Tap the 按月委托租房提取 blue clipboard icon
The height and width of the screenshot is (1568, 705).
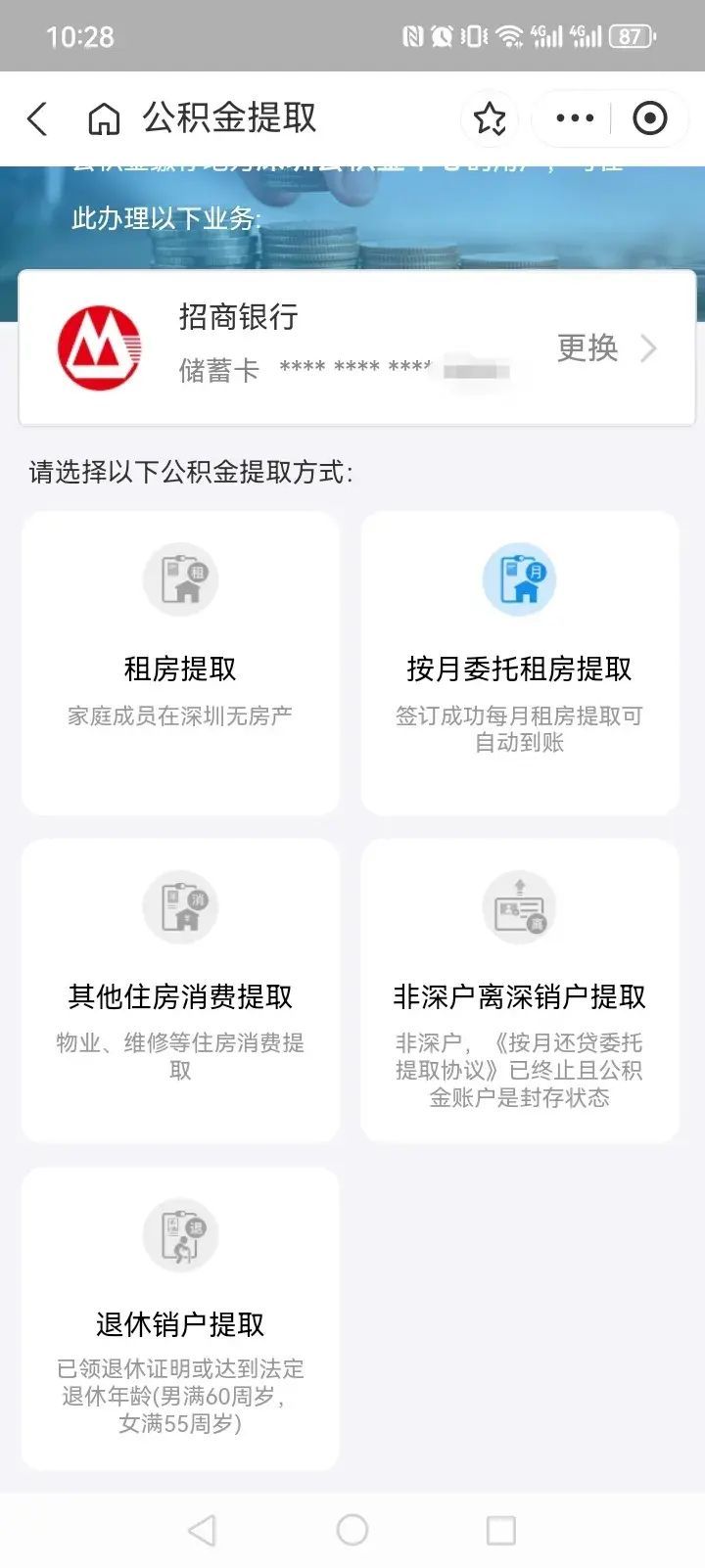coord(520,578)
